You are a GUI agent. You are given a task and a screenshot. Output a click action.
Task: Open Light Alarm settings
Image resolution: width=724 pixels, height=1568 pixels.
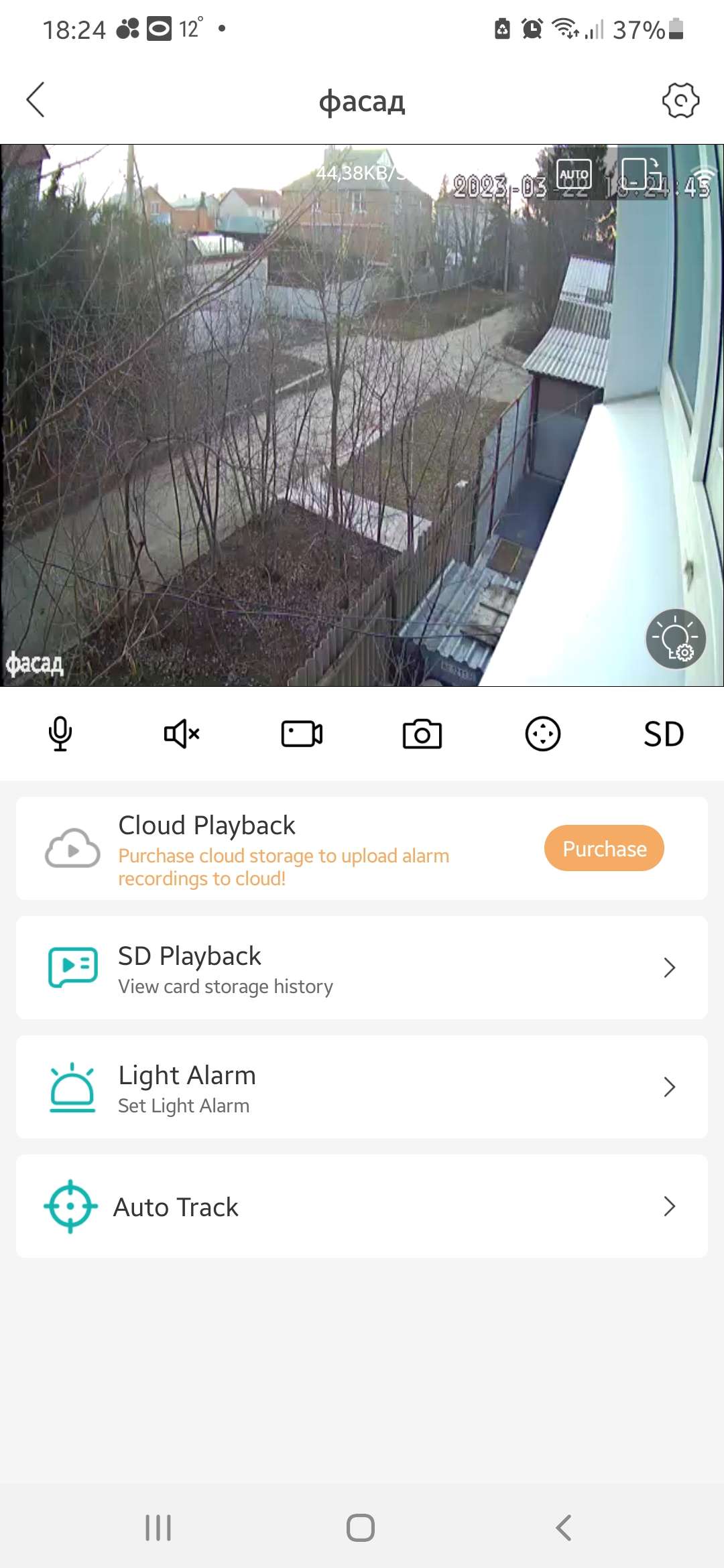coord(362,1087)
